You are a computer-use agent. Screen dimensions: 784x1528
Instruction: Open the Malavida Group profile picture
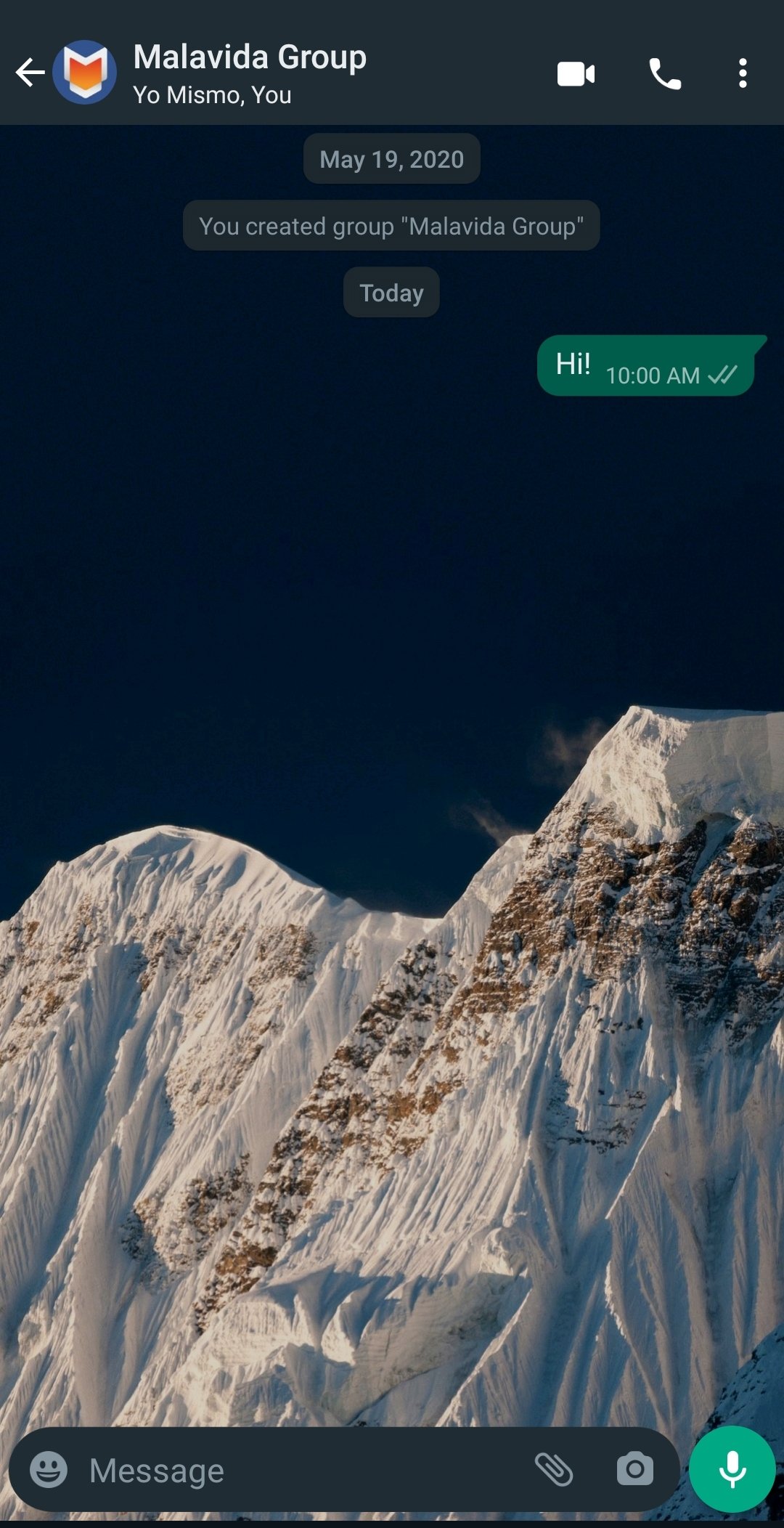tap(86, 73)
